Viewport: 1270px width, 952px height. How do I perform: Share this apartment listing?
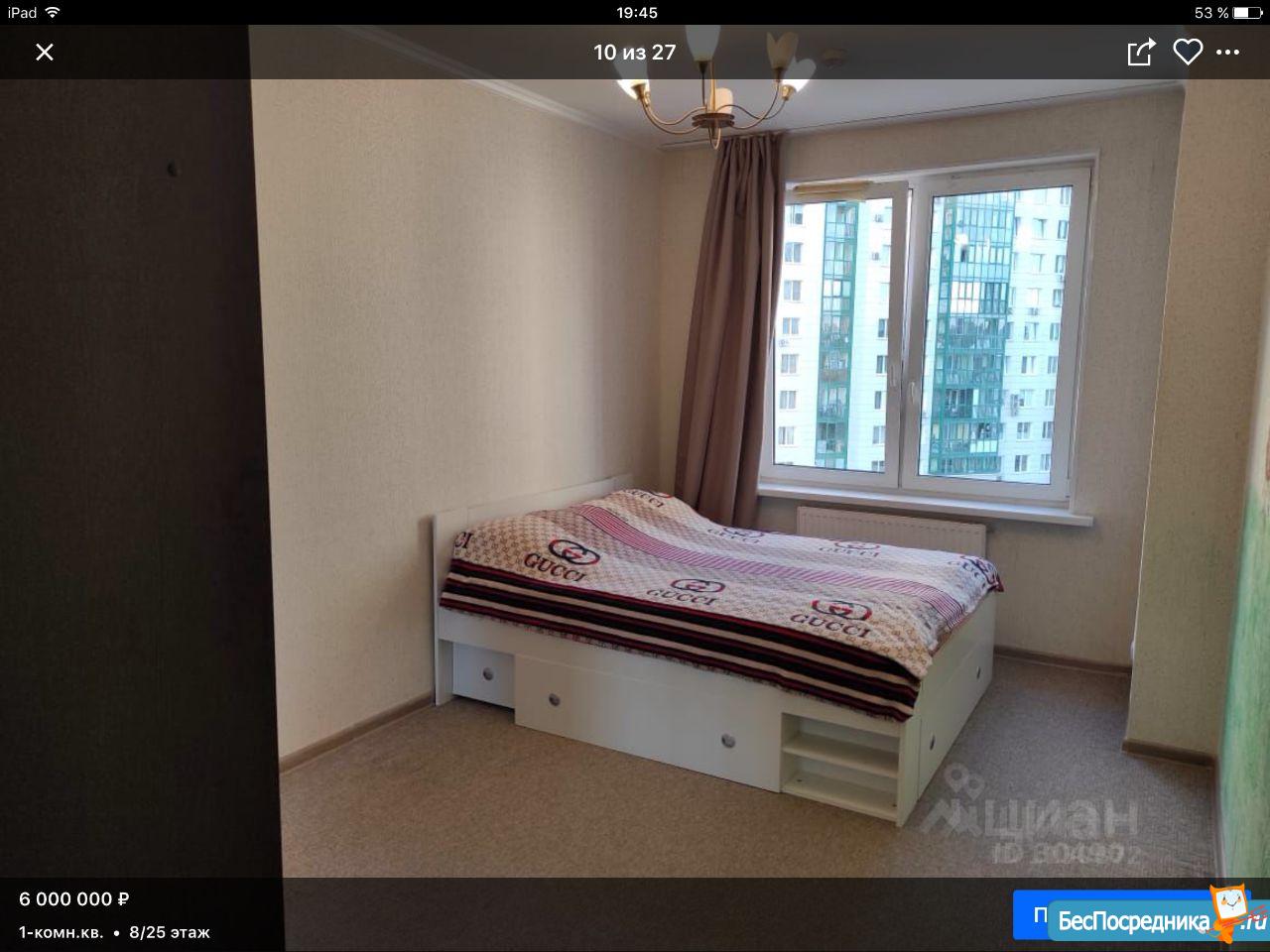click(x=1141, y=53)
